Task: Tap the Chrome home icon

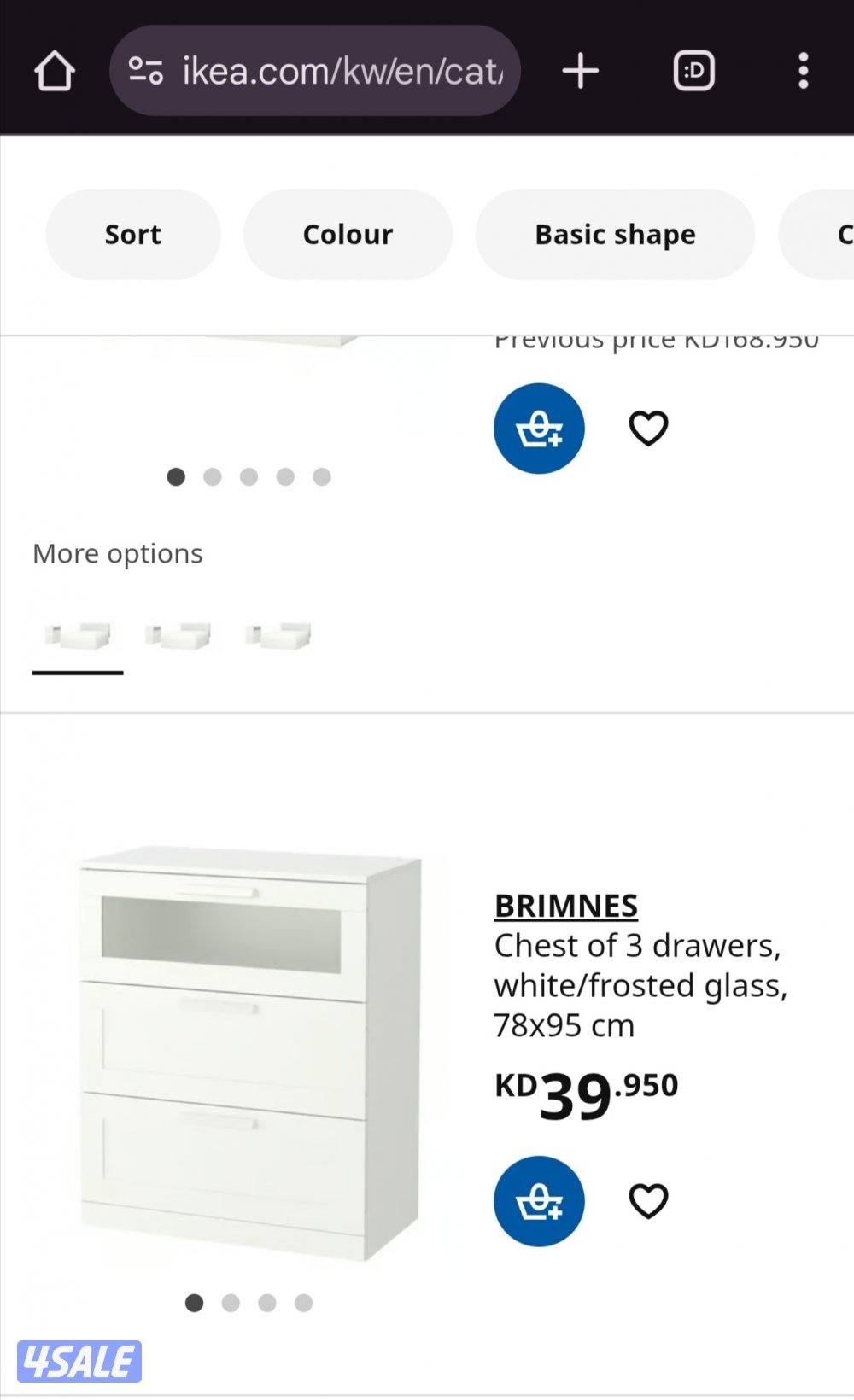Action: pos(54,70)
